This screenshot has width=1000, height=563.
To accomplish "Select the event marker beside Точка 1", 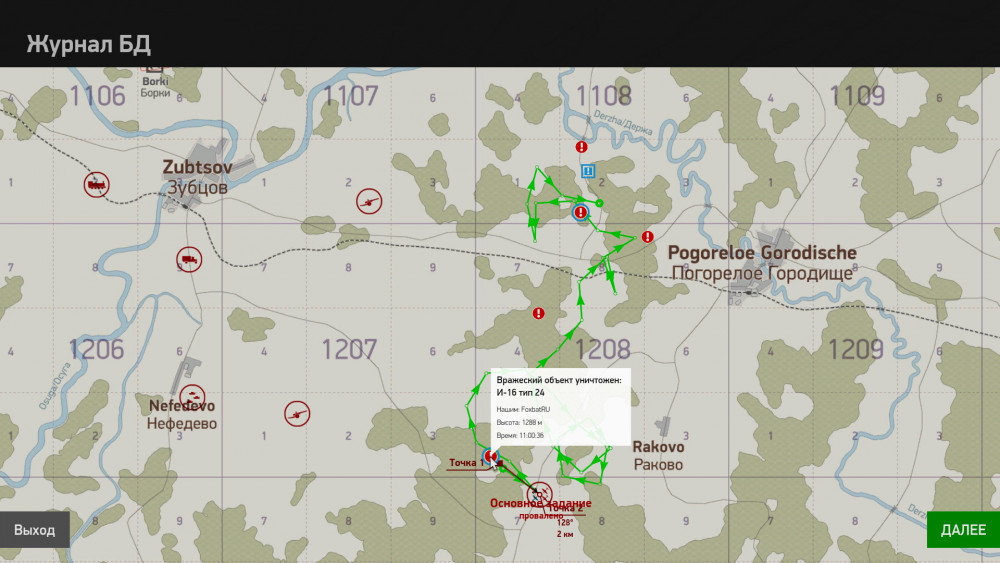I will [x=490, y=457].
